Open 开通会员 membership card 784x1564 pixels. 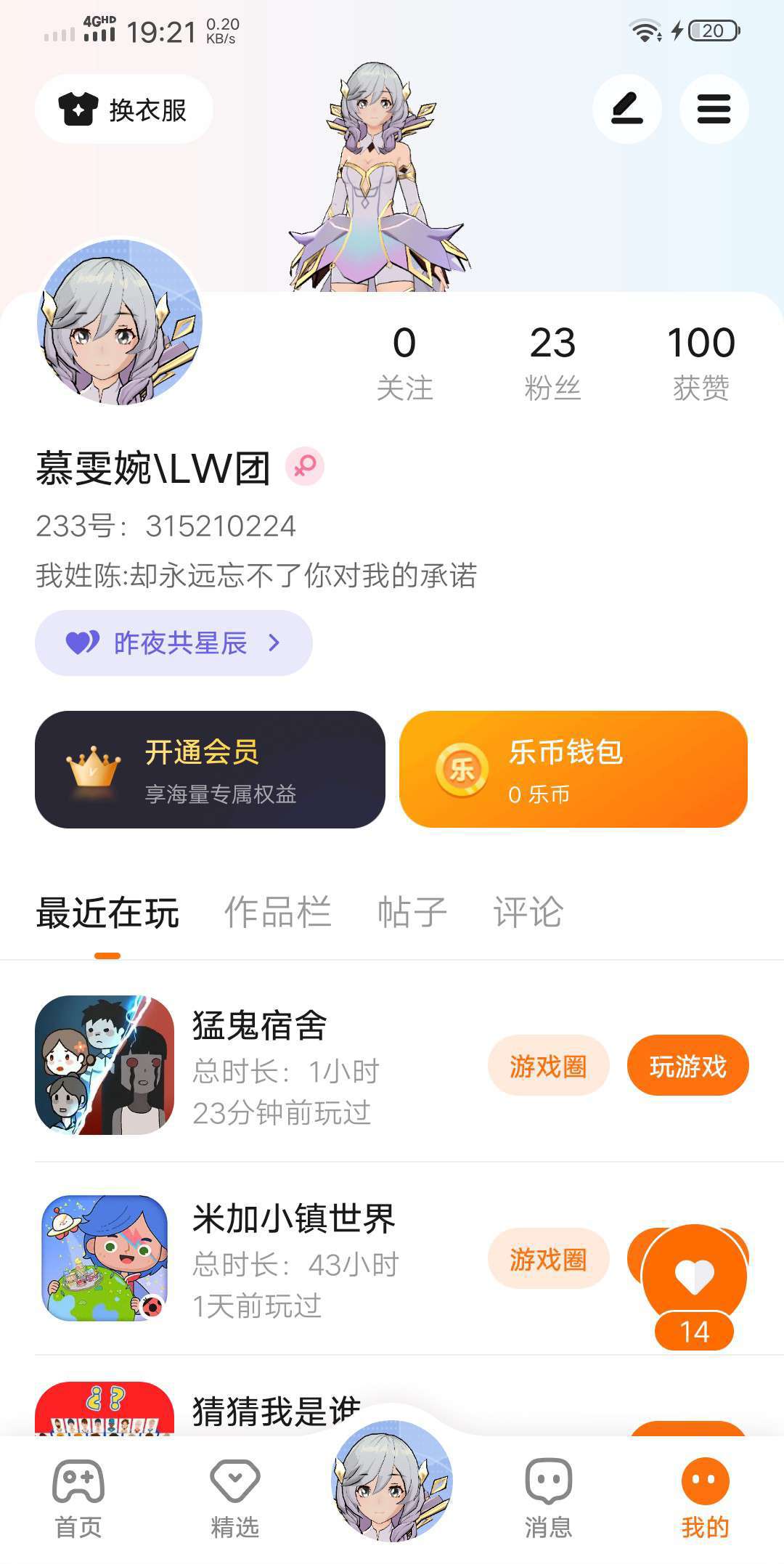(210, 770)
